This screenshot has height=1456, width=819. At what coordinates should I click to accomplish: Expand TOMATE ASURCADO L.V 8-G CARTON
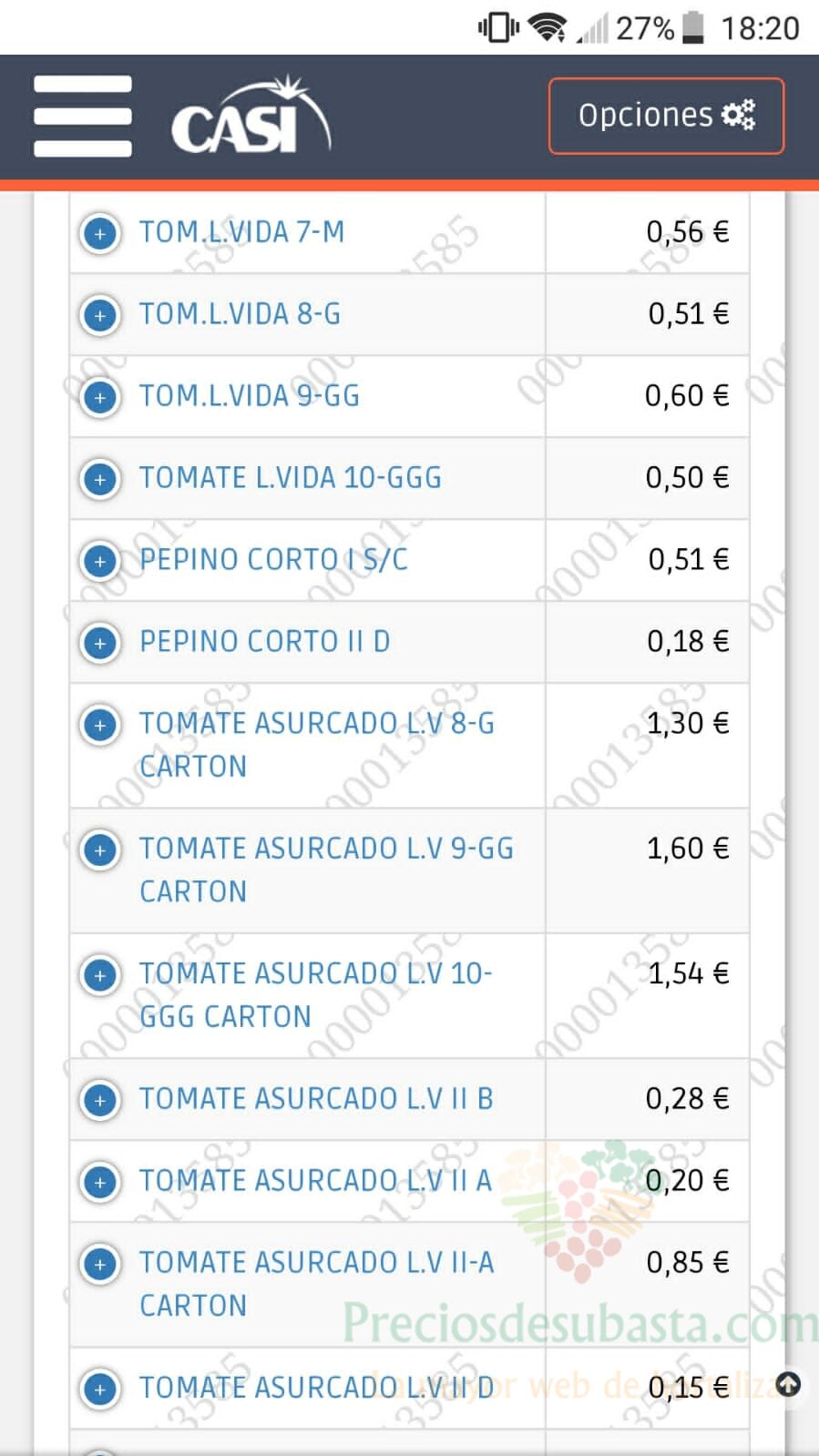[x=100, y=725]
